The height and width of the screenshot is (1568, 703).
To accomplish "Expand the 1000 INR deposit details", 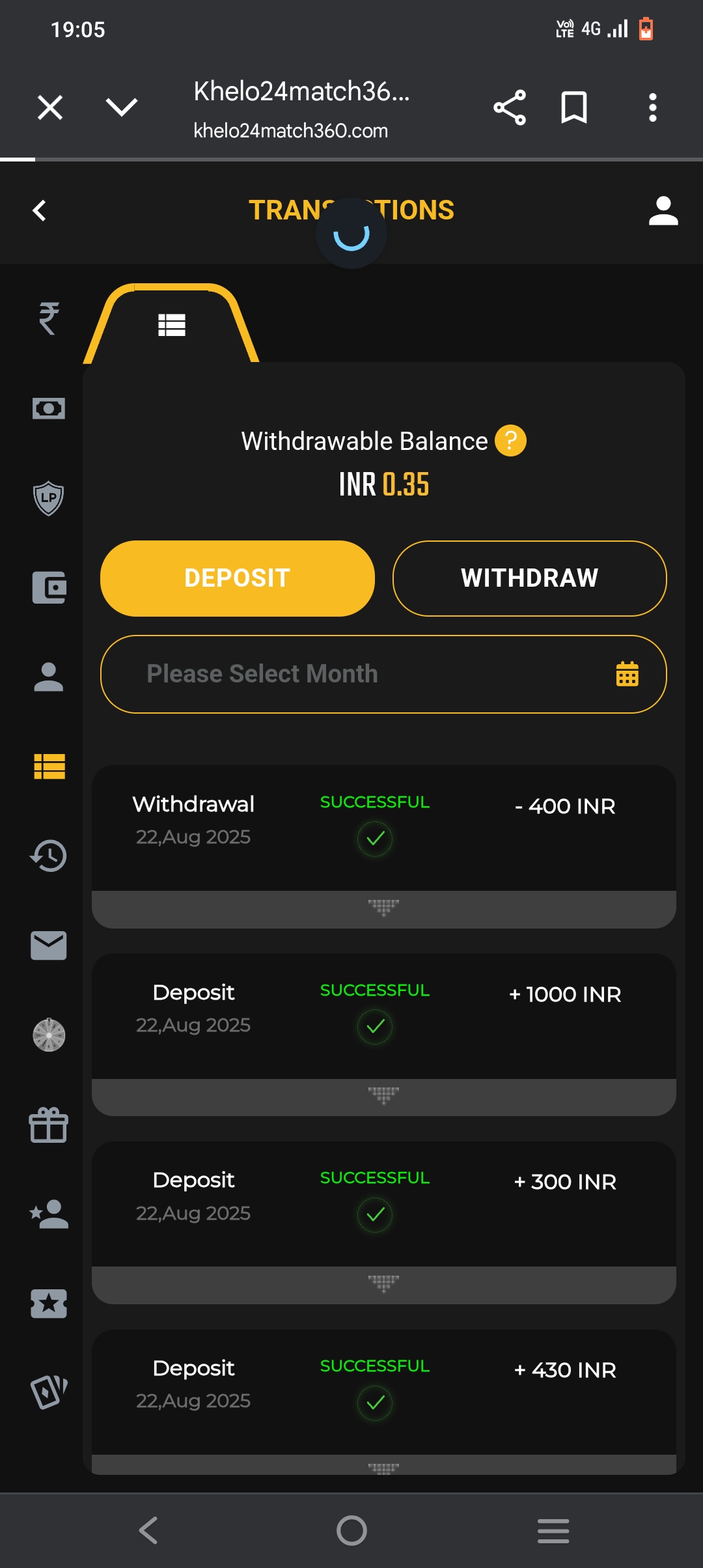I will point(383,1097).
